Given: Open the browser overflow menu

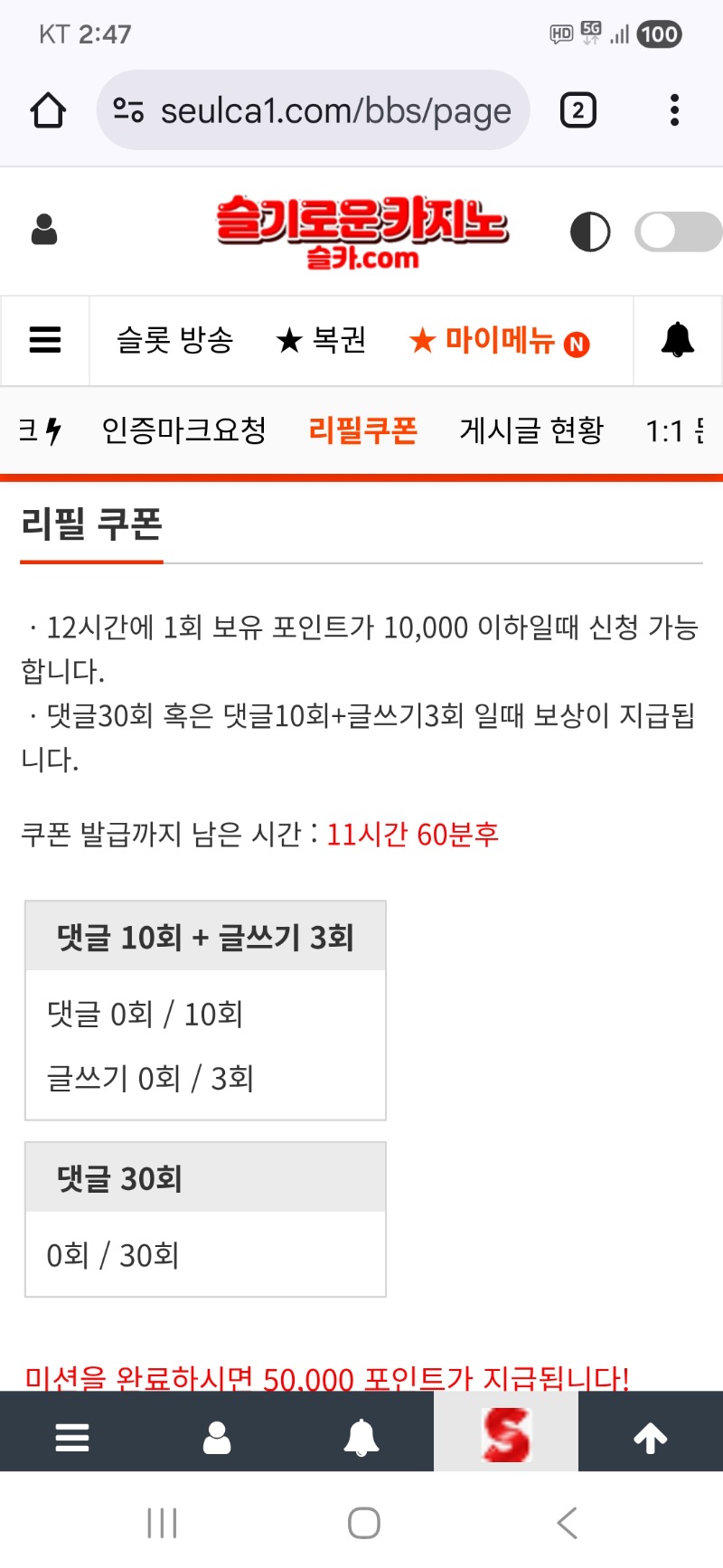Looking at the screenshot, I should click(x=674, y=111).
